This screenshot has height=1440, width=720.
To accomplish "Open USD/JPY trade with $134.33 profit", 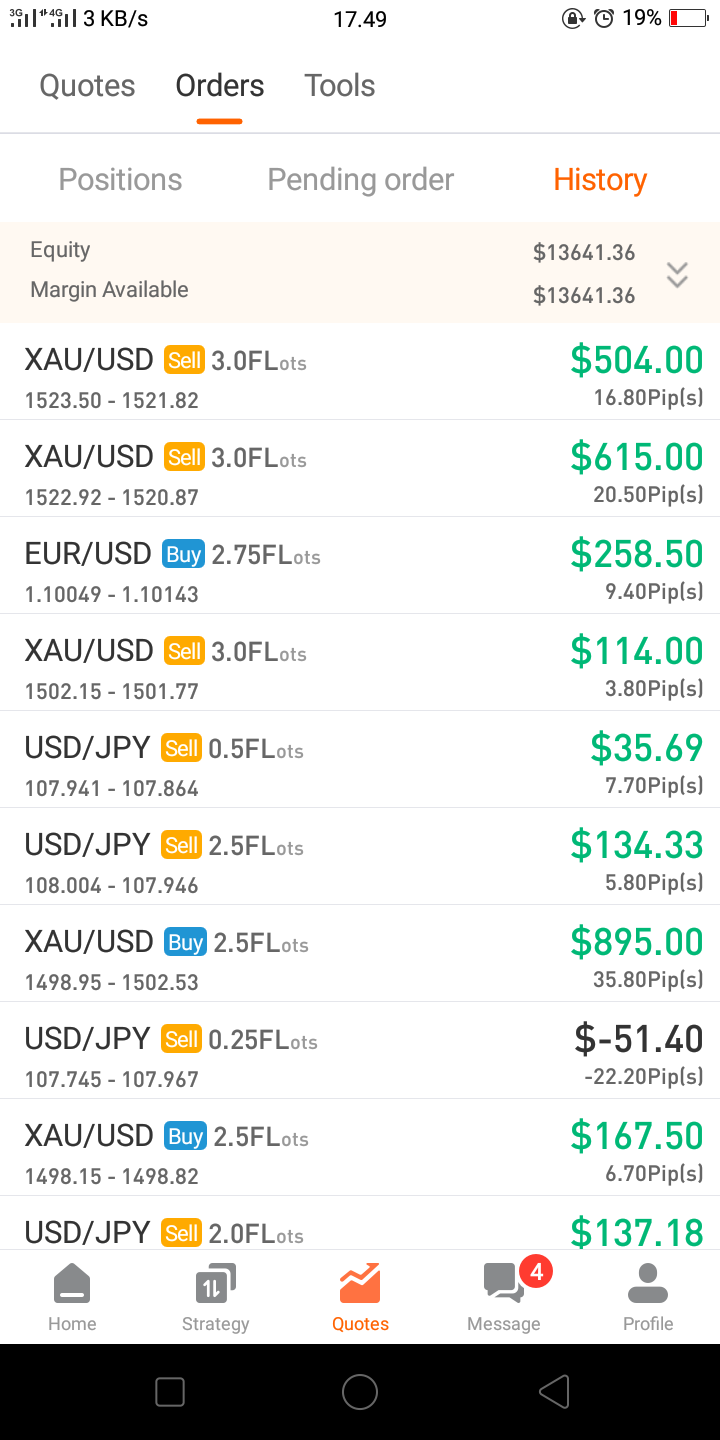I will tap(360, 857).
